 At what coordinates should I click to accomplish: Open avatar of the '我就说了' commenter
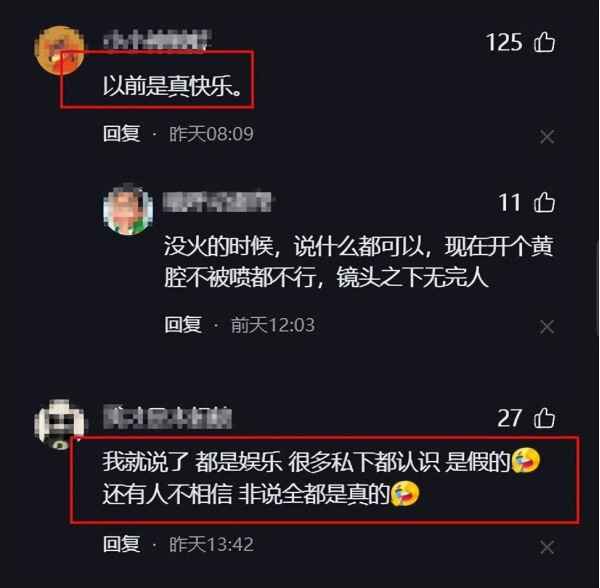point(59,425)
